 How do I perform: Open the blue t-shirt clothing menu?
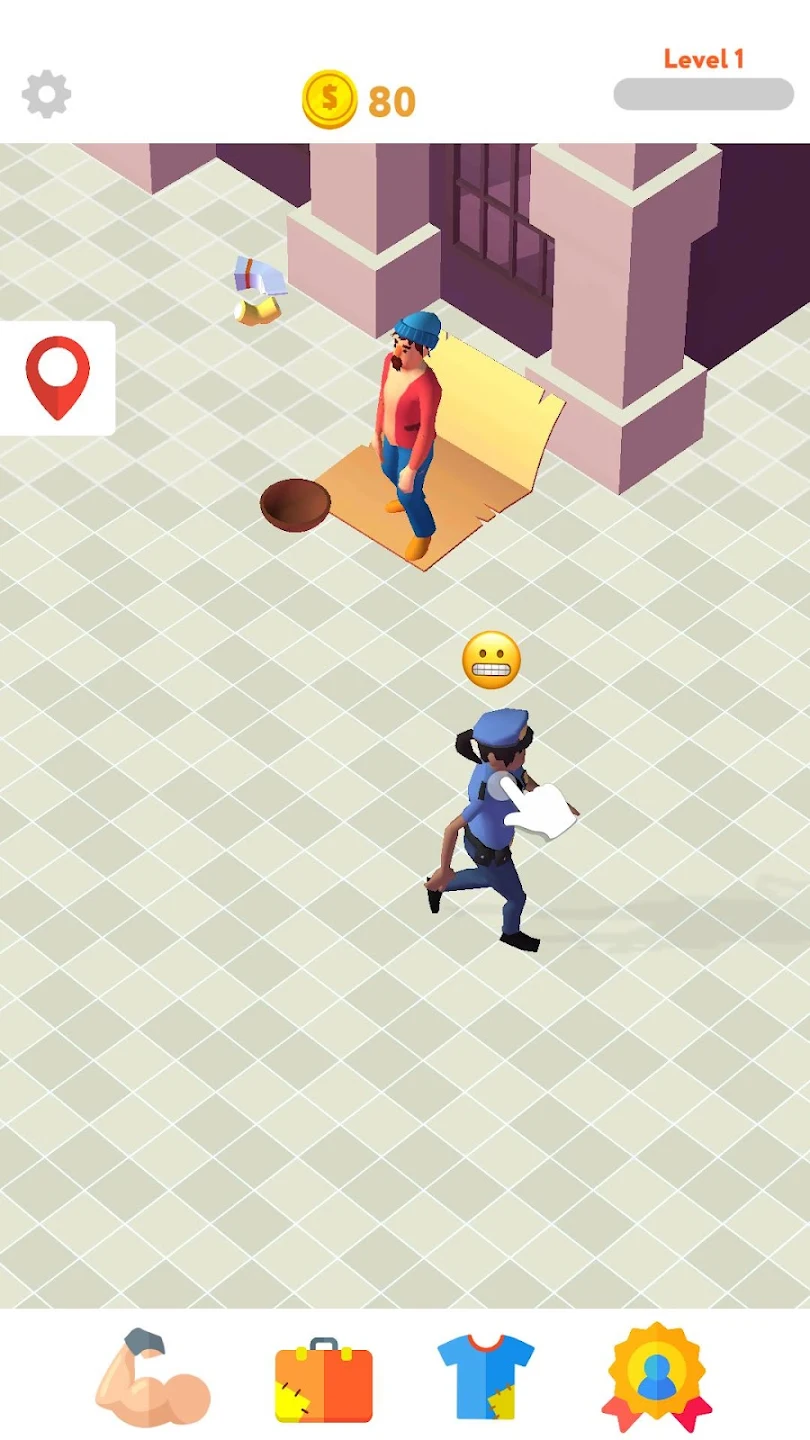pos(486,1377)
